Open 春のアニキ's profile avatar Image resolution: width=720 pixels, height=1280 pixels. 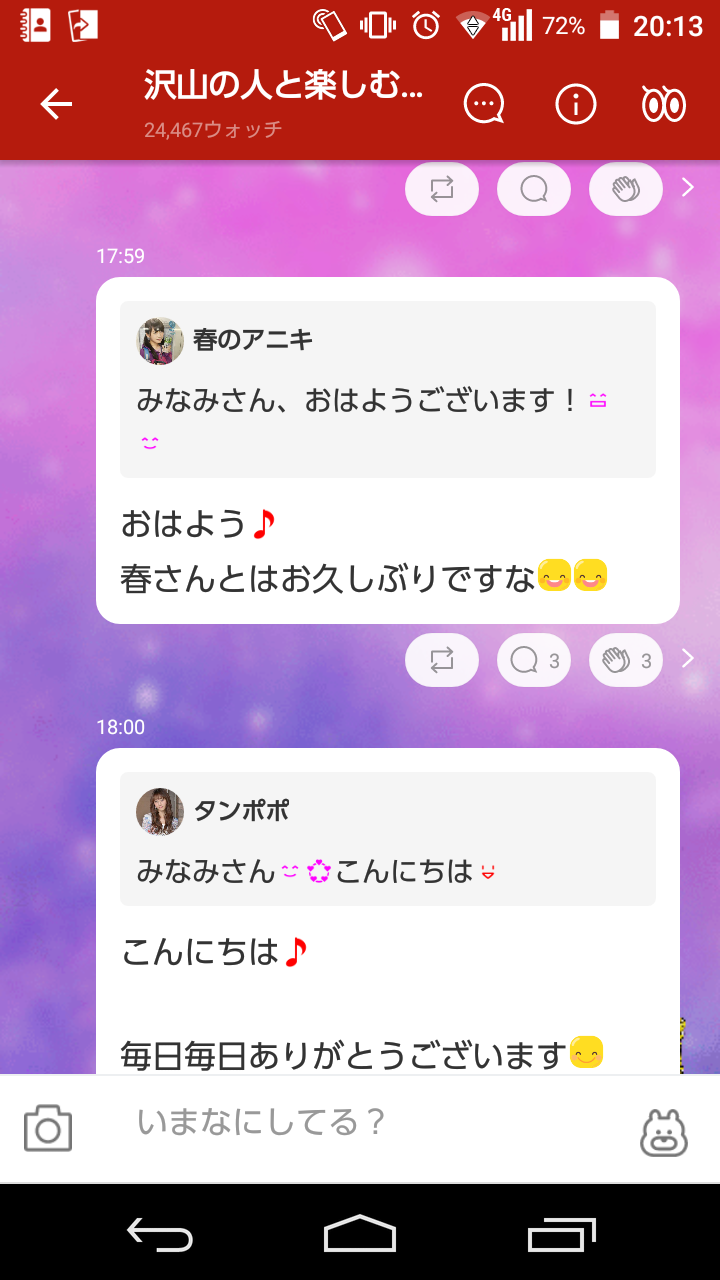pos(157,342)
